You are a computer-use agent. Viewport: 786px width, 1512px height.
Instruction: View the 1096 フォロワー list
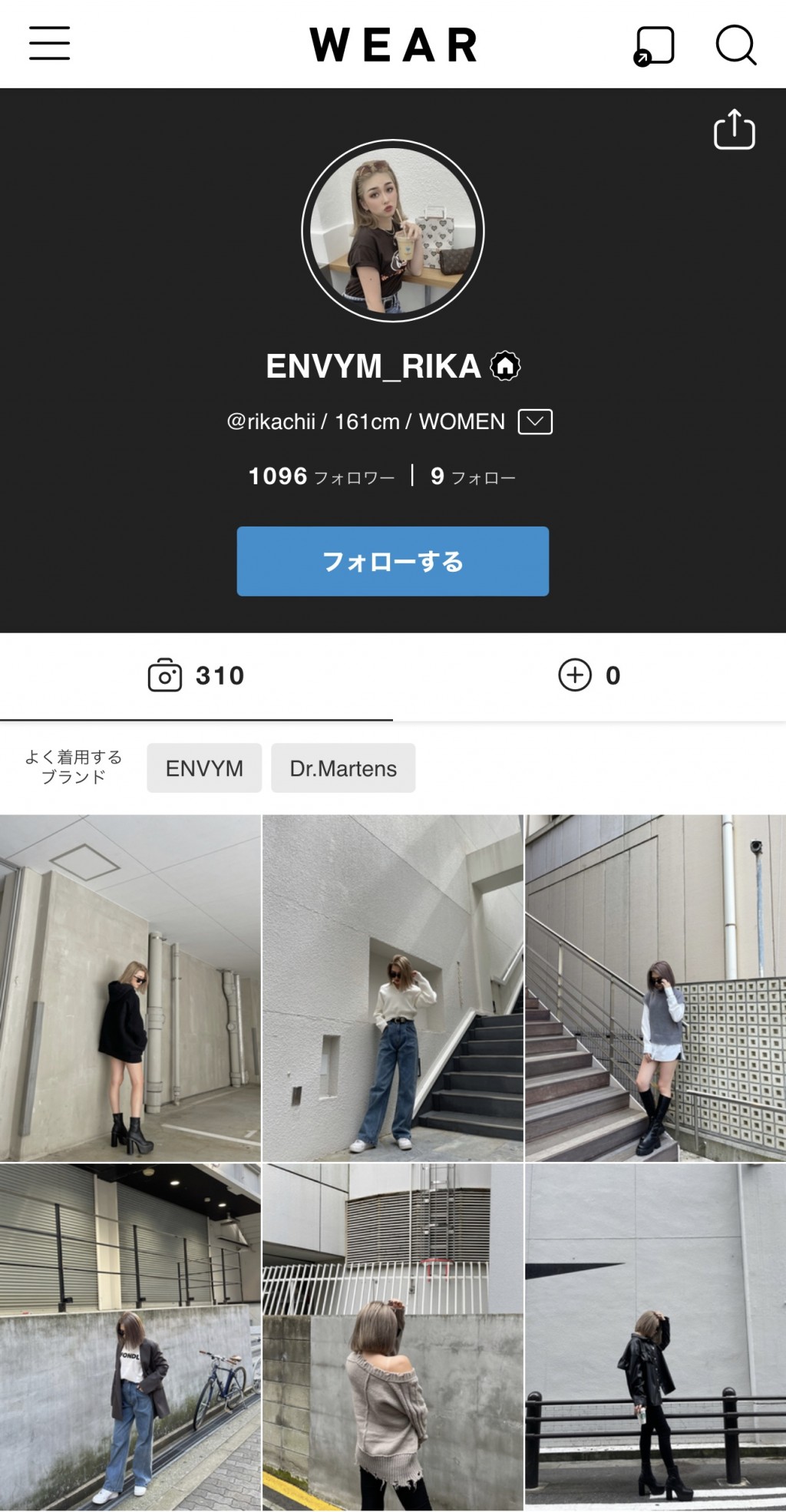coord(322,477)
